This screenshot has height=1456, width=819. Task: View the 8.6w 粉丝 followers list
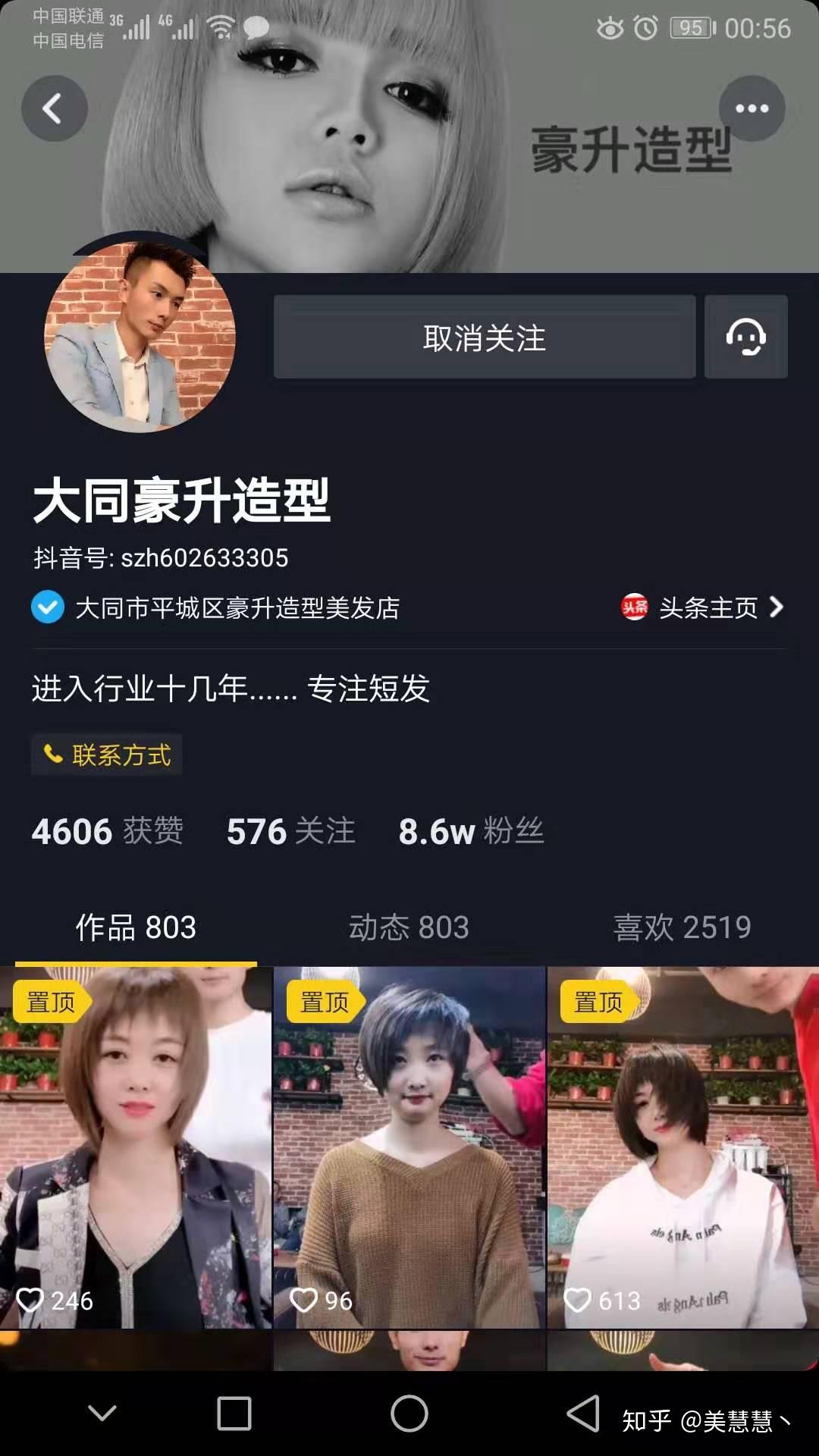coord(471,831)
